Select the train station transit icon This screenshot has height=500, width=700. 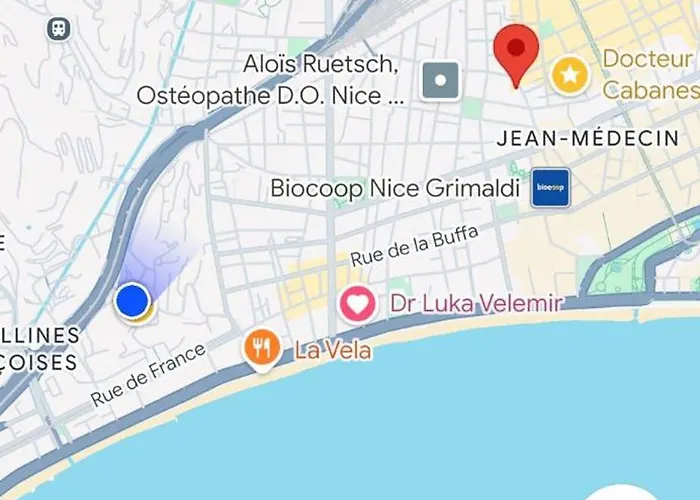(x=59, y=29)
